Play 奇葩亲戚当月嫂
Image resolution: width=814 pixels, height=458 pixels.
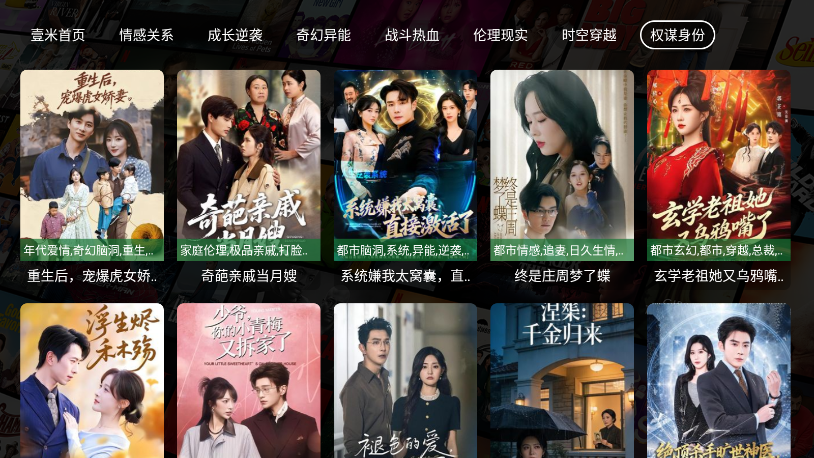249,165
